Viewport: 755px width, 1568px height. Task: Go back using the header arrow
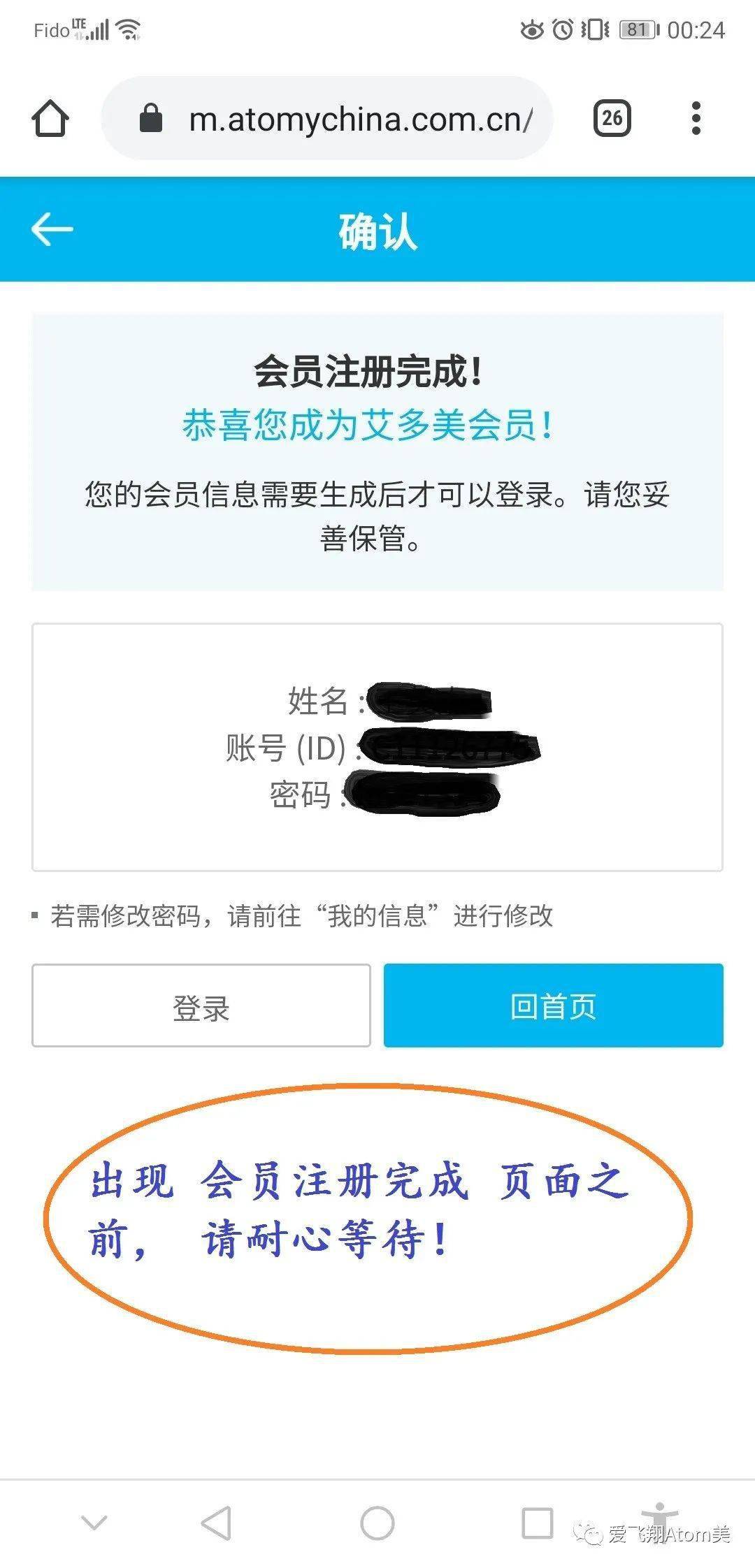coord(52,229)
